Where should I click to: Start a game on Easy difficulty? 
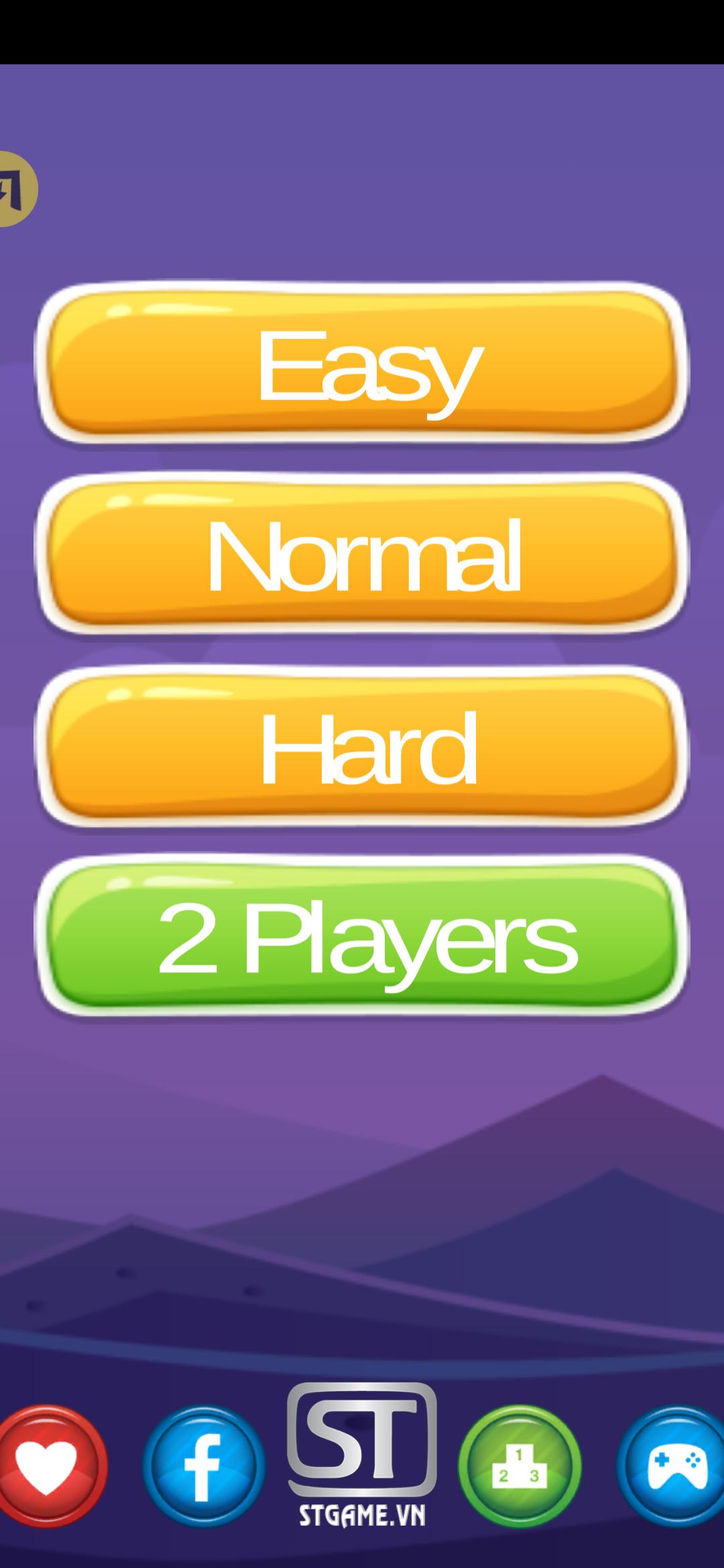tap(362, 365)
